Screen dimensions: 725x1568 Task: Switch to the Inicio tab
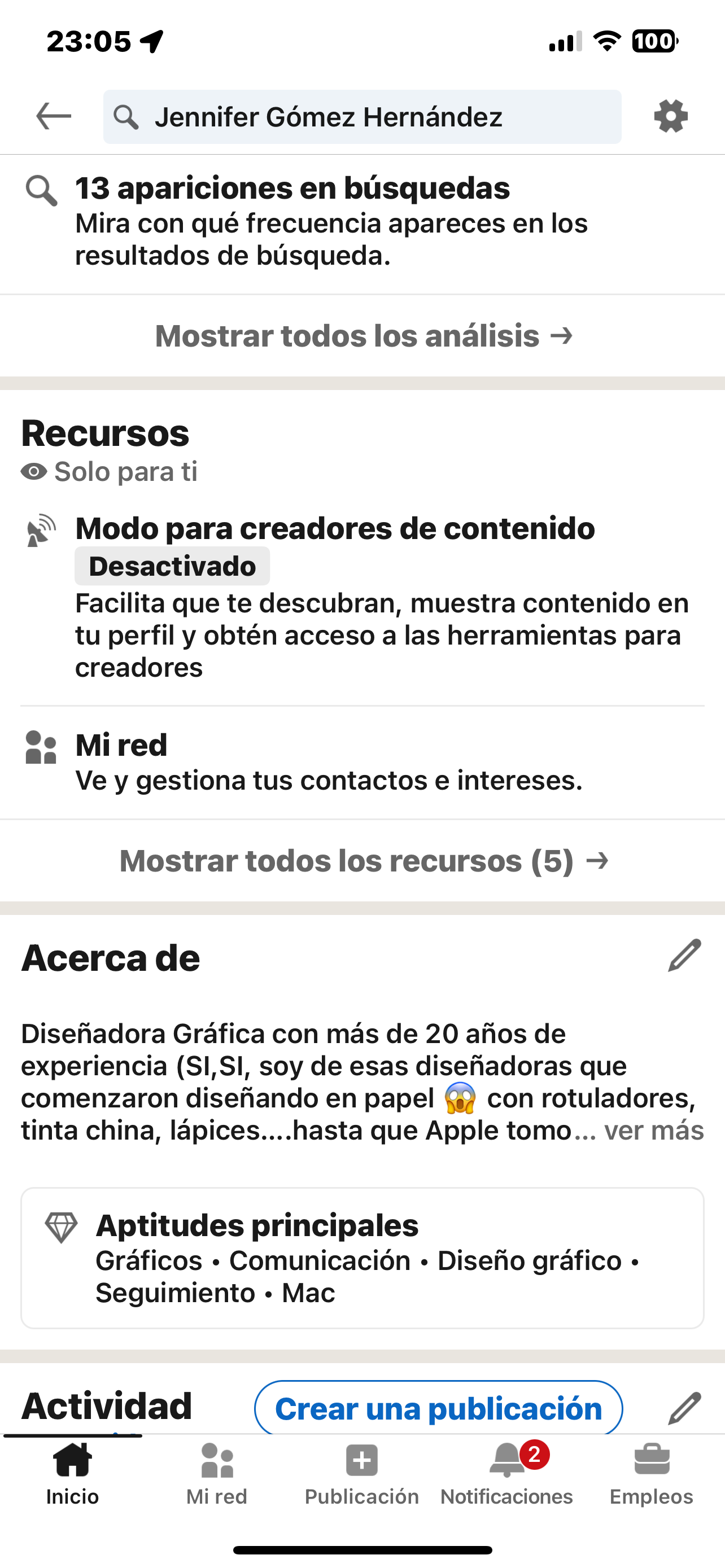(72, 1474)
